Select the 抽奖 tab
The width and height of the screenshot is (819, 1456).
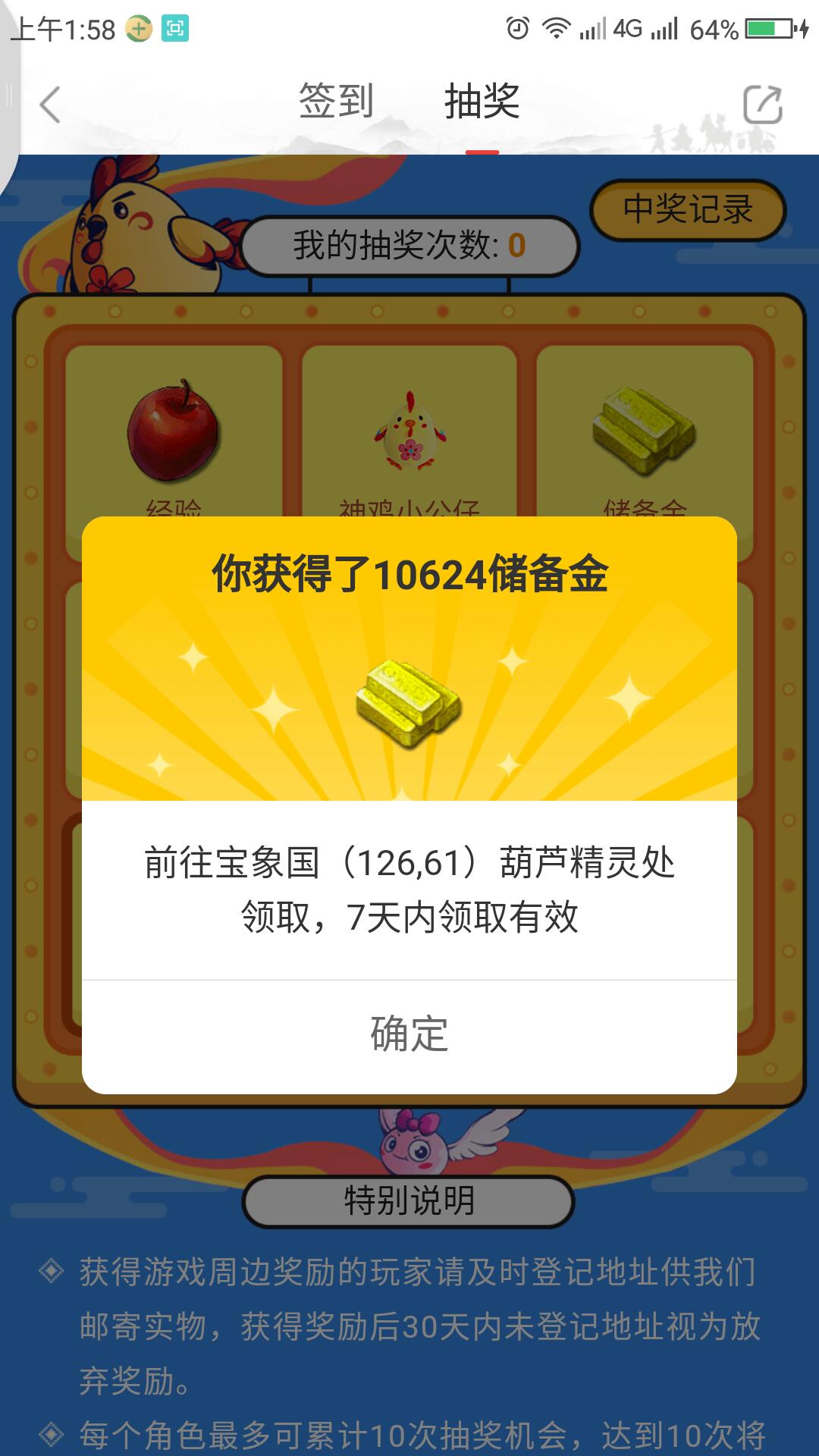pos(482,102)
